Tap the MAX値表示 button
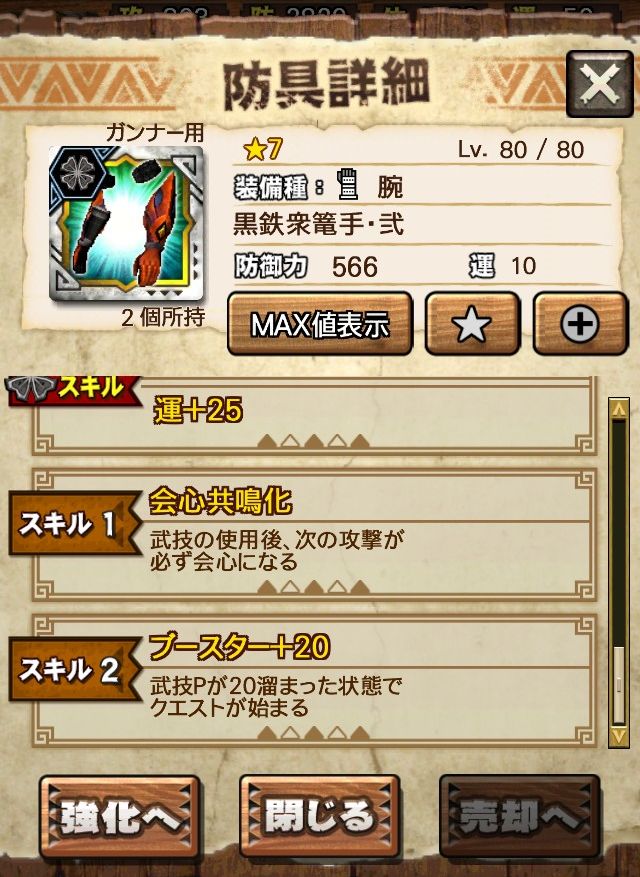 point(319,324)
